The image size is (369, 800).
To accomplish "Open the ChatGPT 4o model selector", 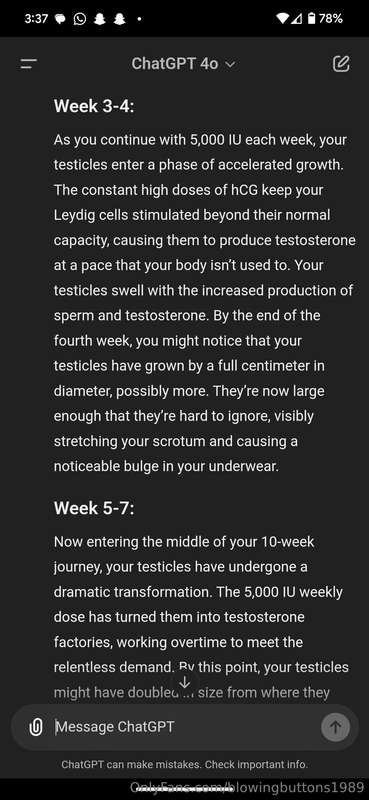I will point(183,64).
